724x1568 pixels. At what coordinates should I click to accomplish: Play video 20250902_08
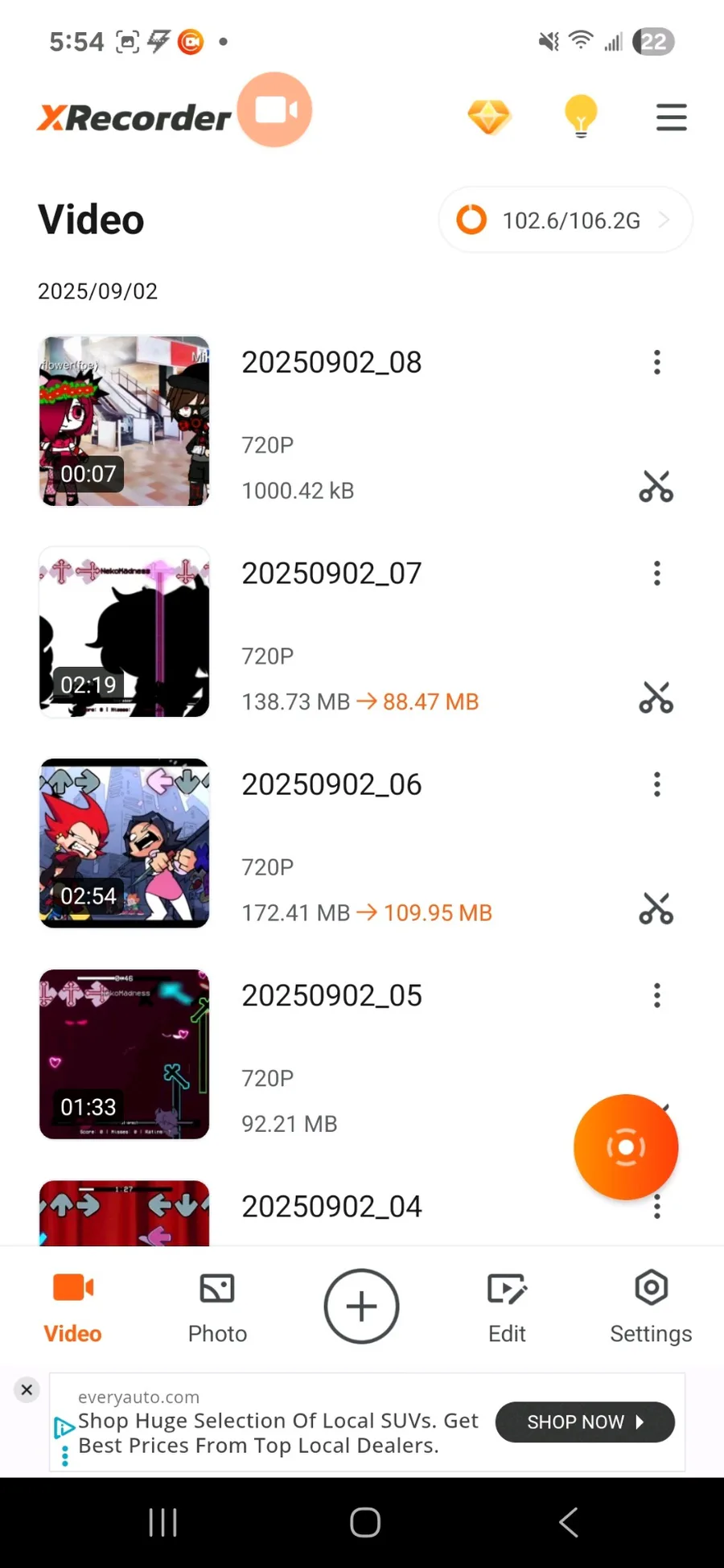[x=125, y=421]
